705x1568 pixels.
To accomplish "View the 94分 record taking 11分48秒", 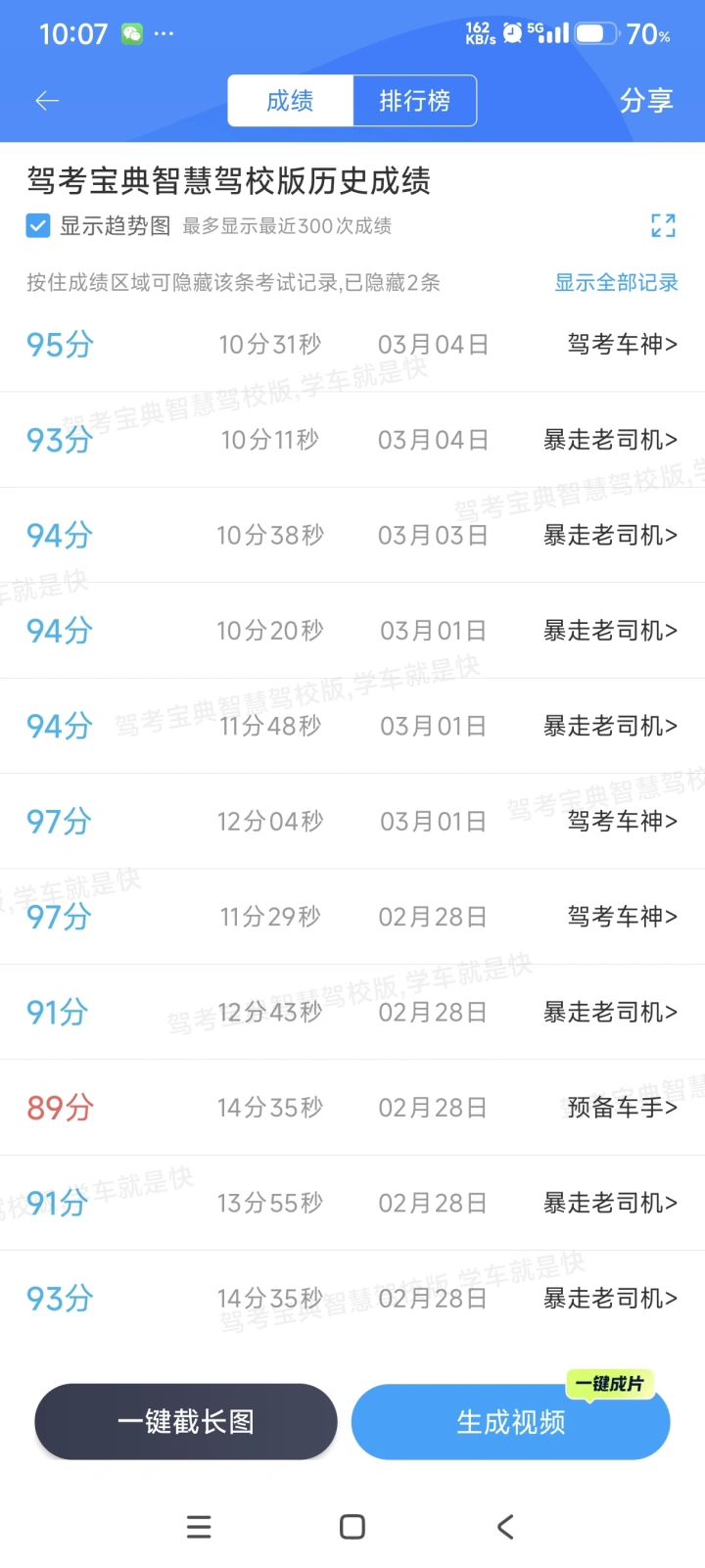I will (x=352, y=726).
